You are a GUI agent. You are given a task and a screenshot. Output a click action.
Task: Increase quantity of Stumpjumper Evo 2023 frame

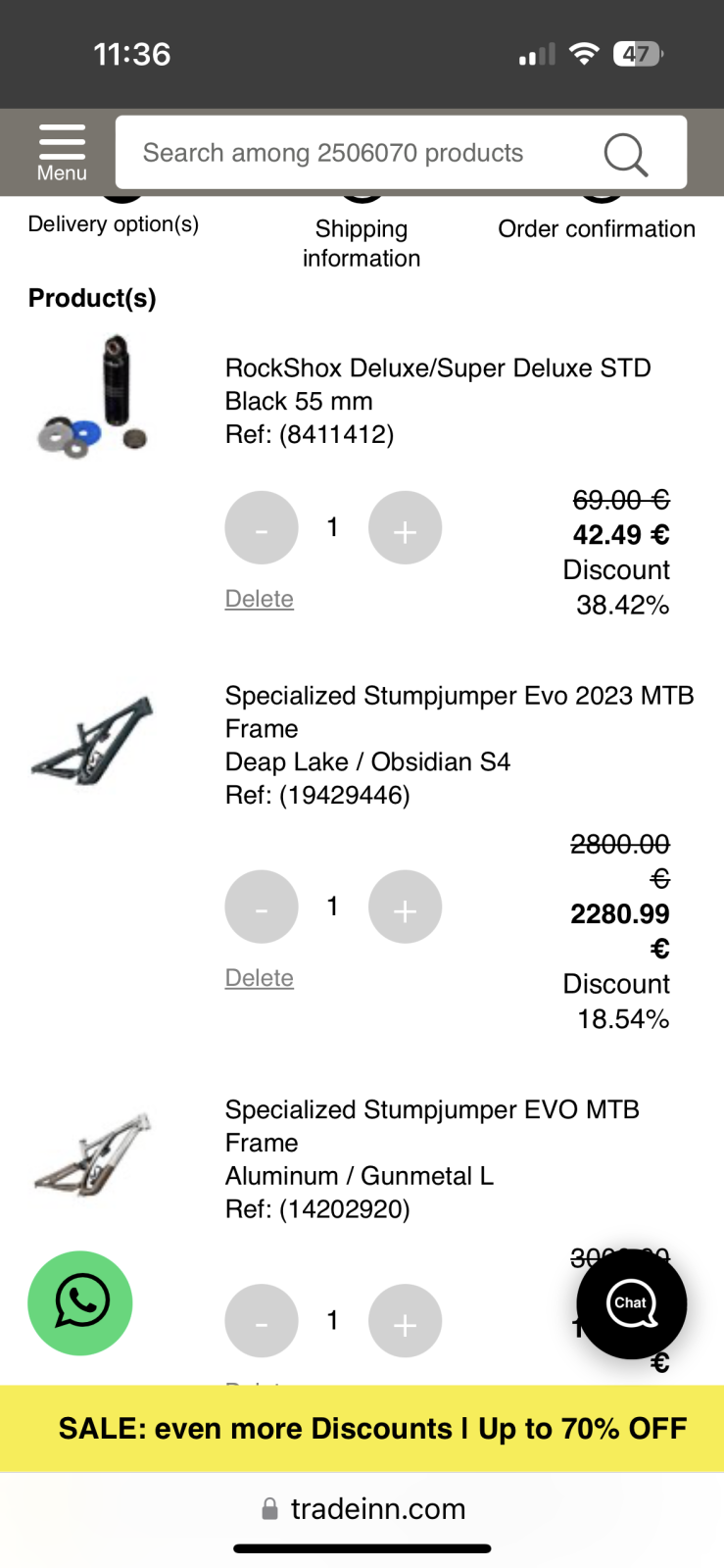(405, 906)
